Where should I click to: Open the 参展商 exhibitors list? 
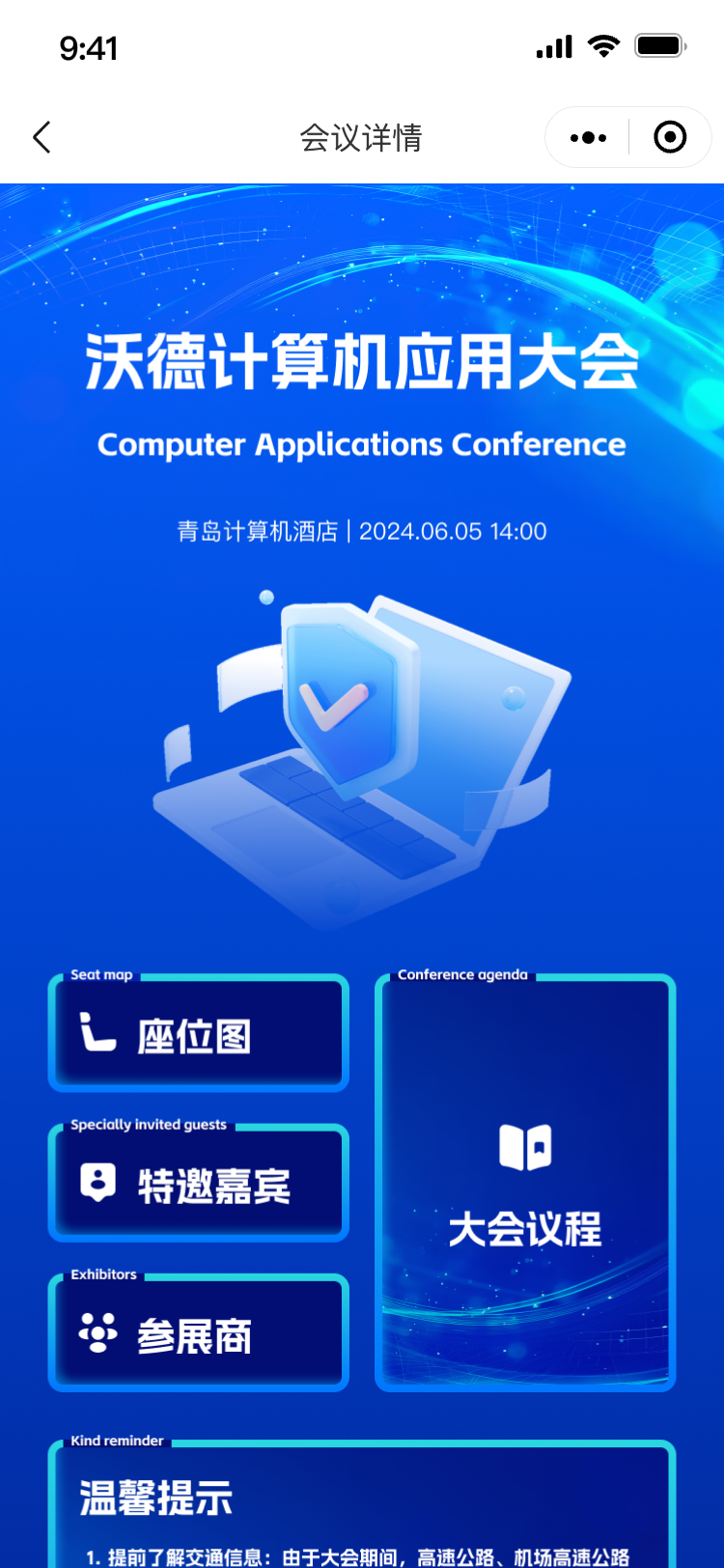point(198,1334)
